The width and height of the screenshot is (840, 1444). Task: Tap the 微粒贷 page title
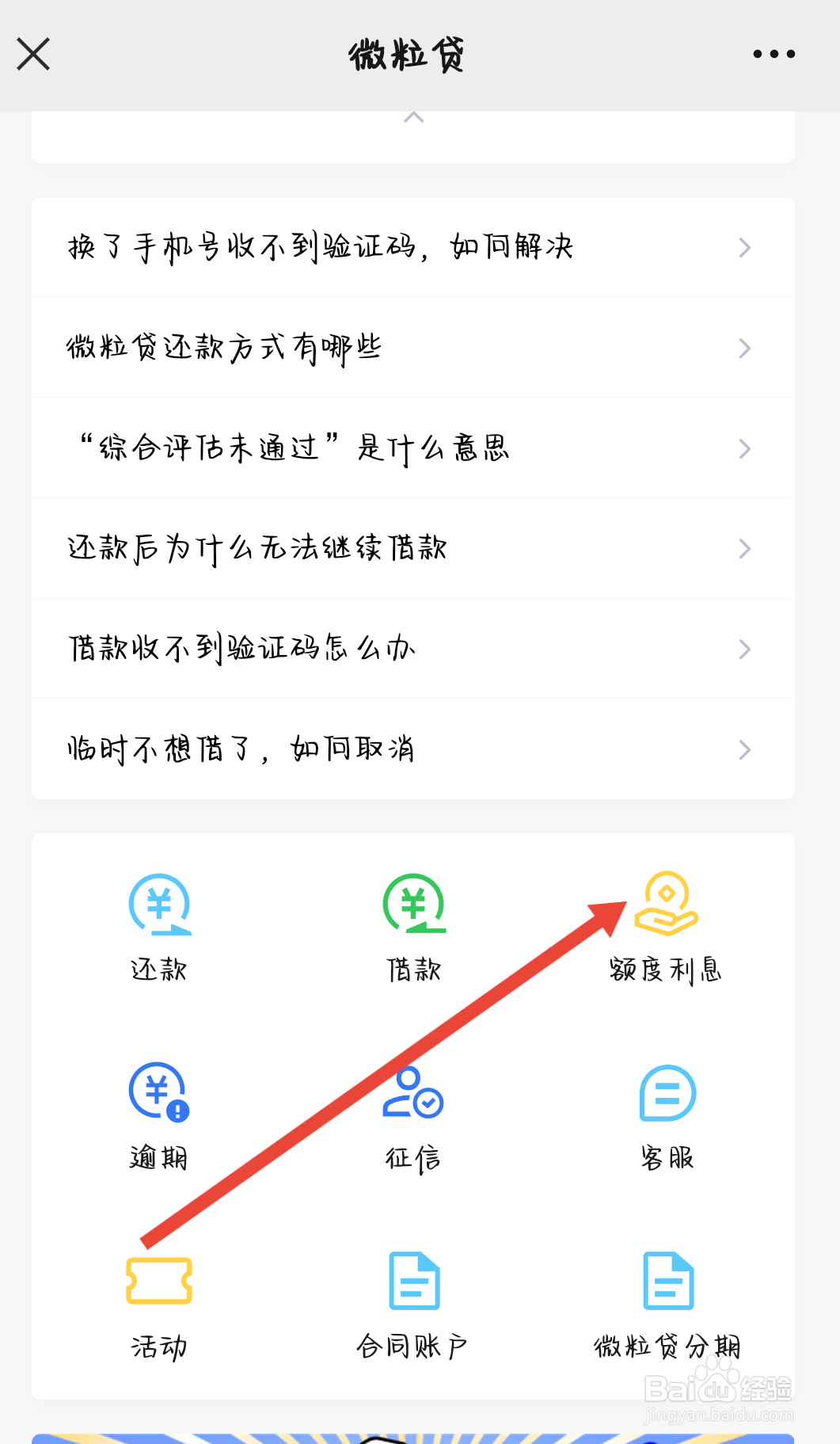[408, 53]
